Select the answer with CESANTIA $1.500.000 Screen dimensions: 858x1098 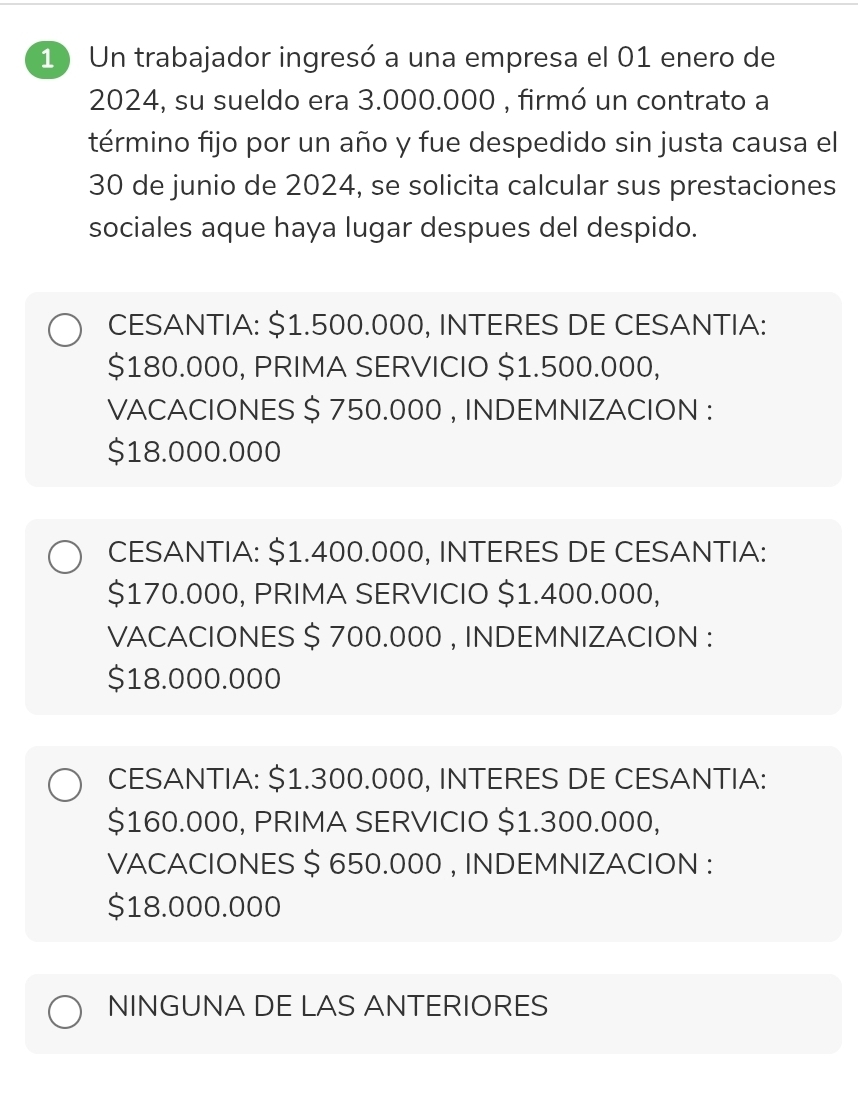coord(67,331)
